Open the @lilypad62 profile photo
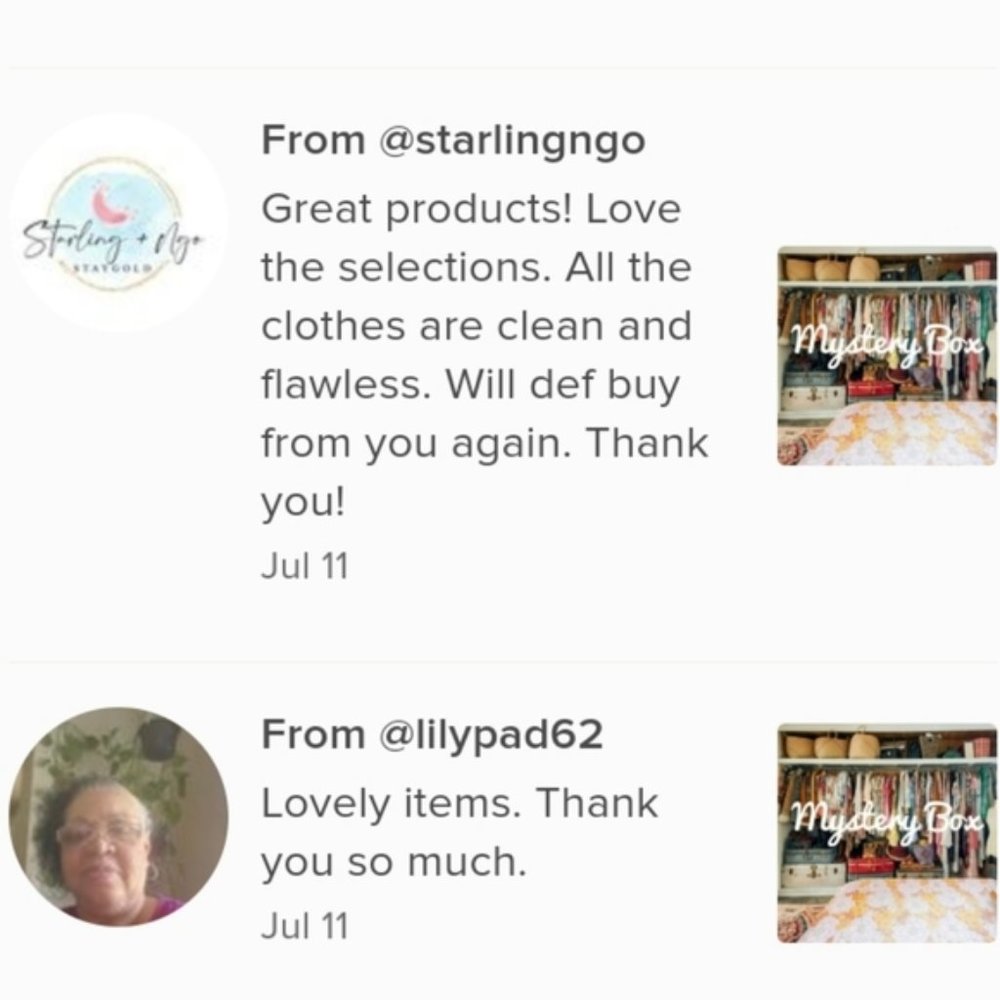The image size is (1000, 1000). pos(118,817)
